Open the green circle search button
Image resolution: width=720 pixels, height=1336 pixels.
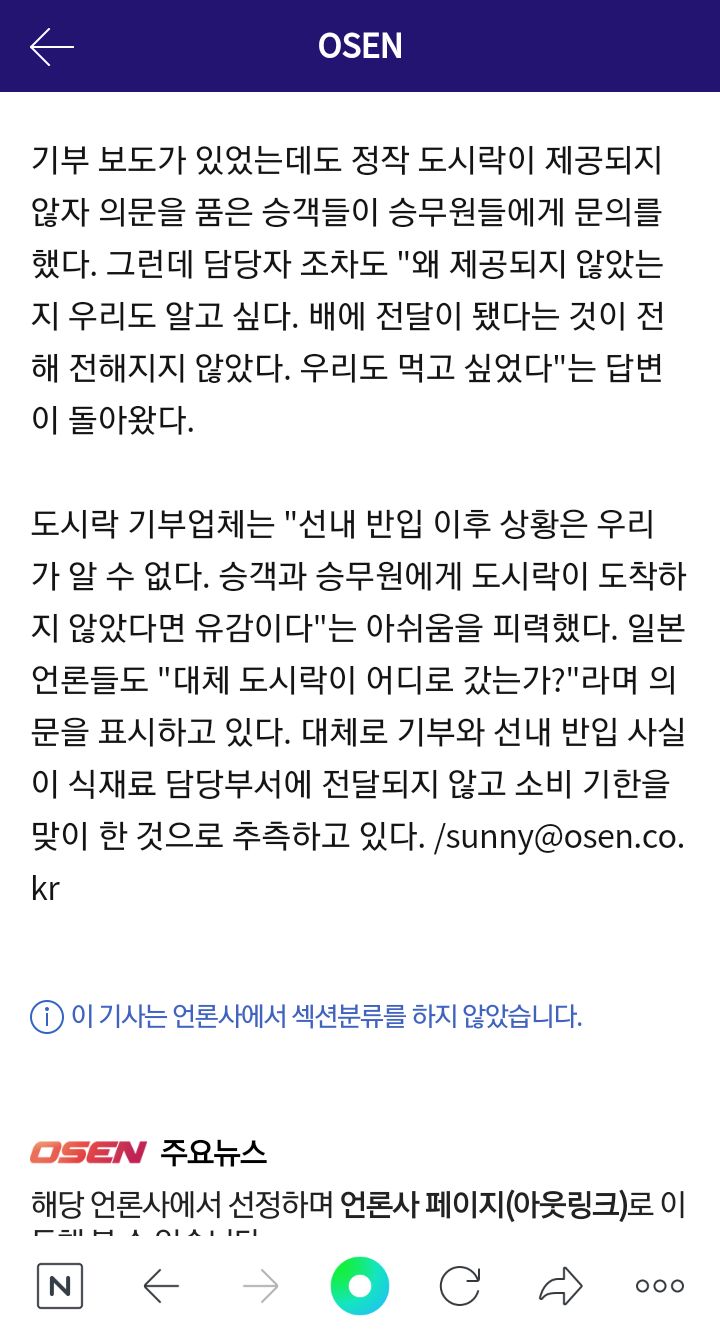[360, 1286]
